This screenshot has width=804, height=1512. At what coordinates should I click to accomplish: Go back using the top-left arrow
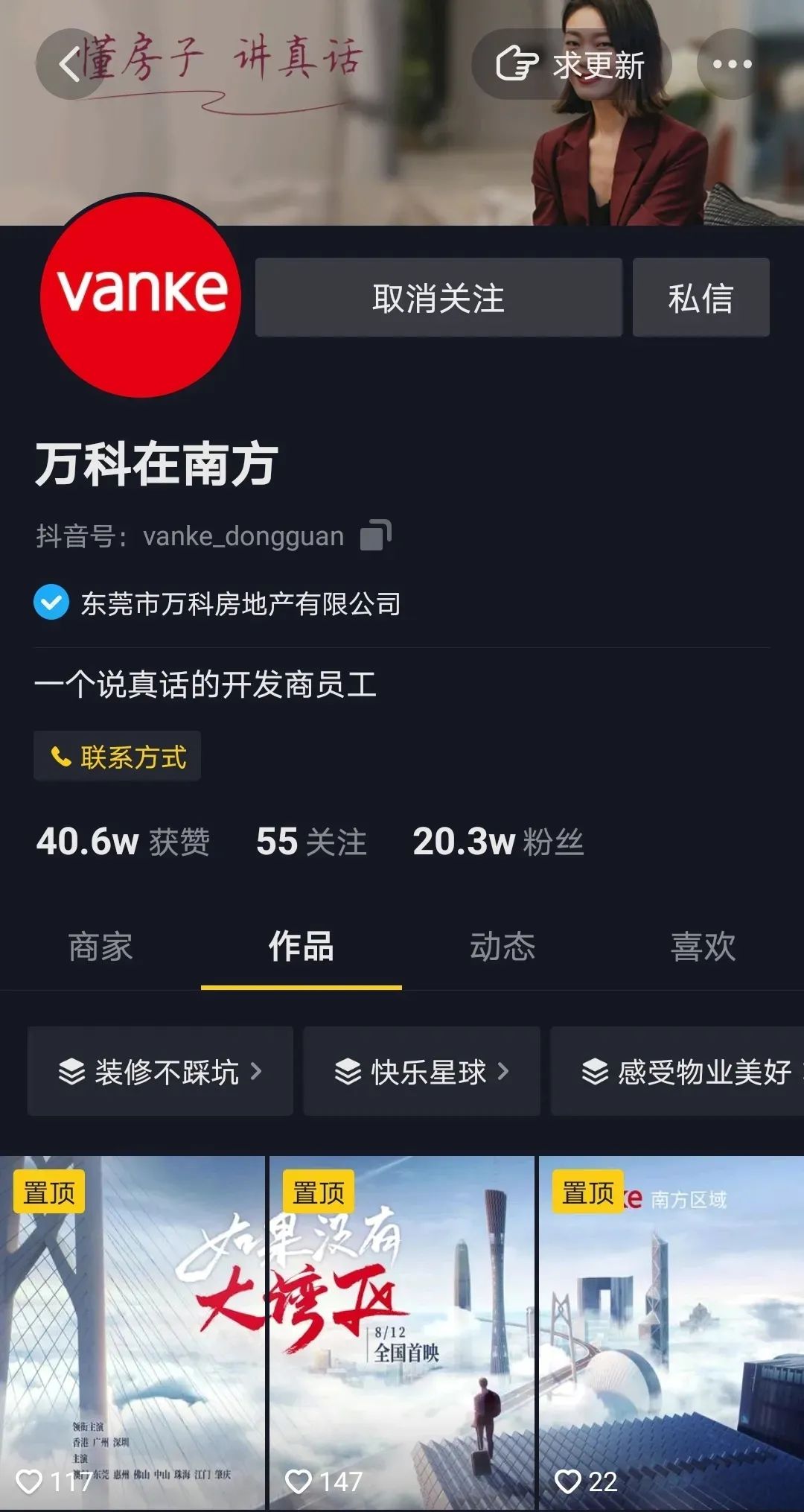(x=69, y=64)
